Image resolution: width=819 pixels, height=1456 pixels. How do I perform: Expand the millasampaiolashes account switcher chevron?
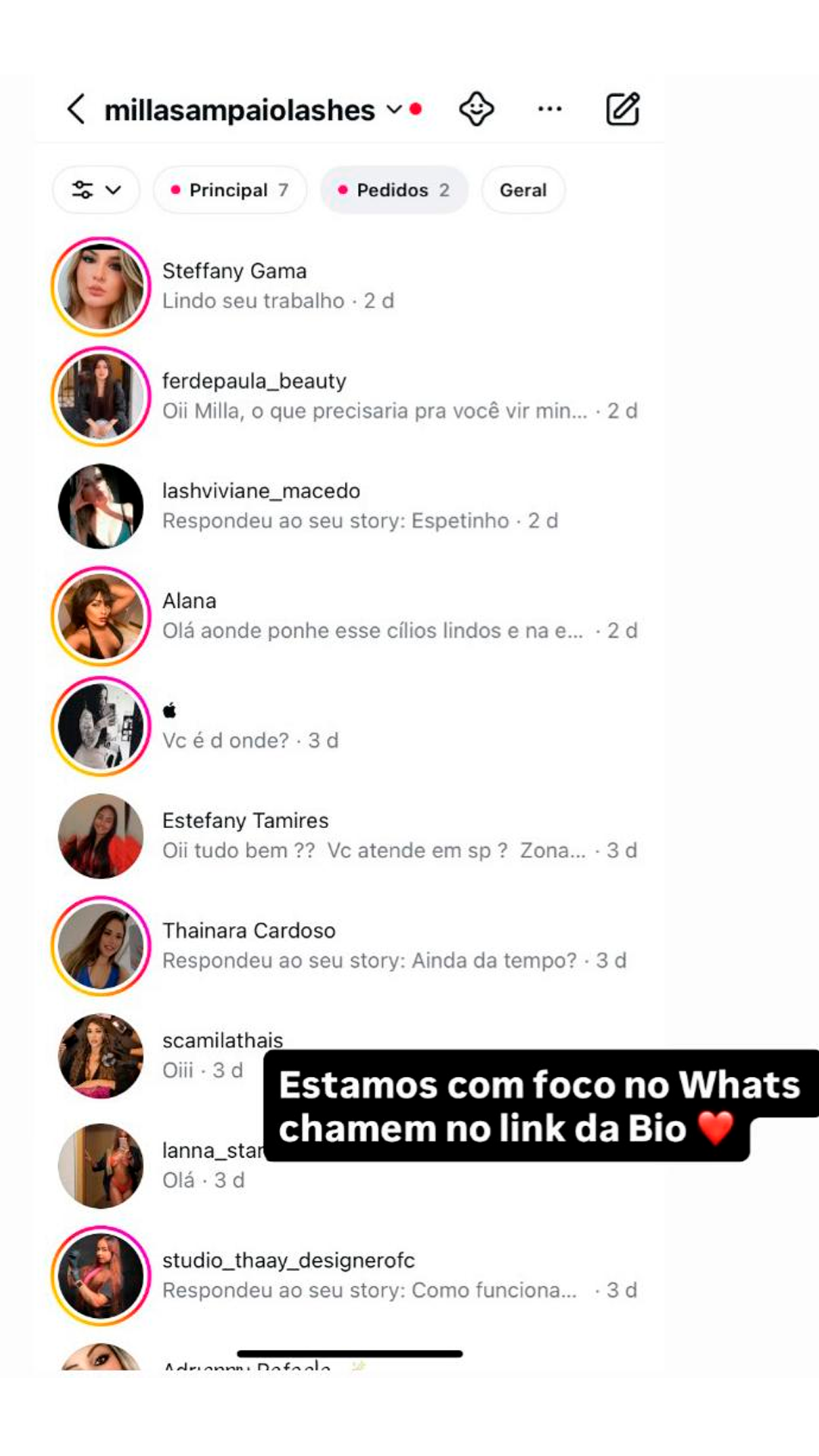[x=395, y=109]
